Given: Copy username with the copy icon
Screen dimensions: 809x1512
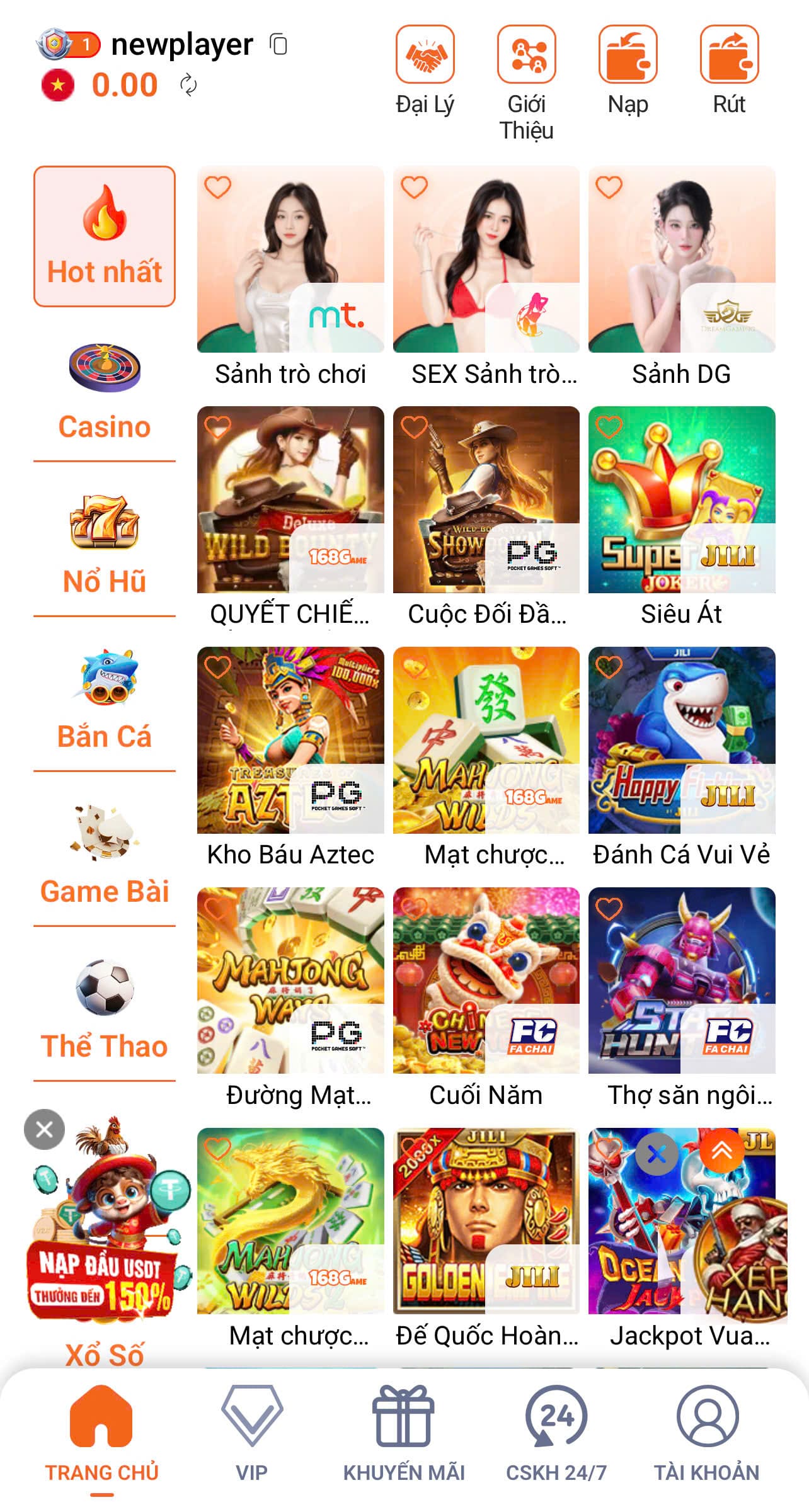Looking at the screenshot, I should coord(277,44).
